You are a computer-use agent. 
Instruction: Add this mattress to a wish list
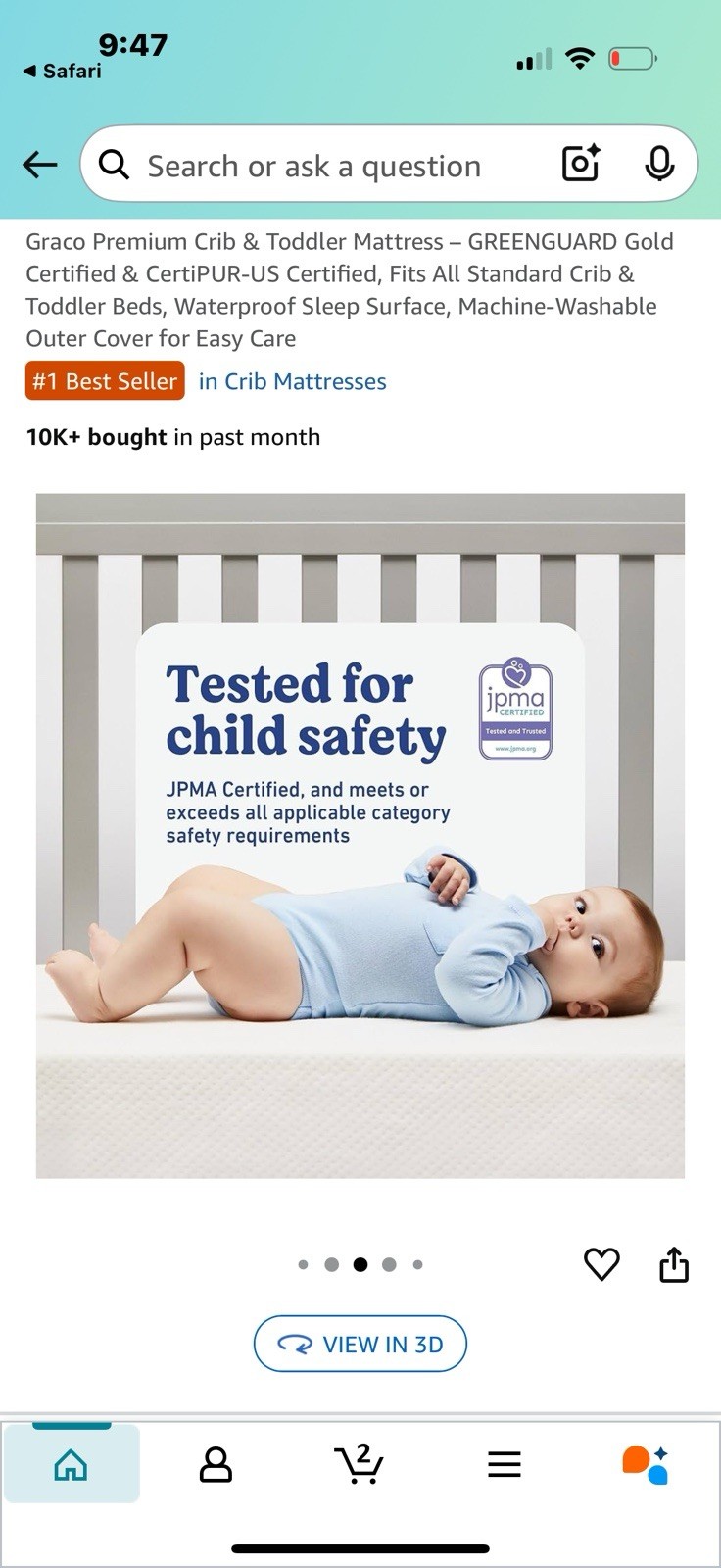point(601,1264)
